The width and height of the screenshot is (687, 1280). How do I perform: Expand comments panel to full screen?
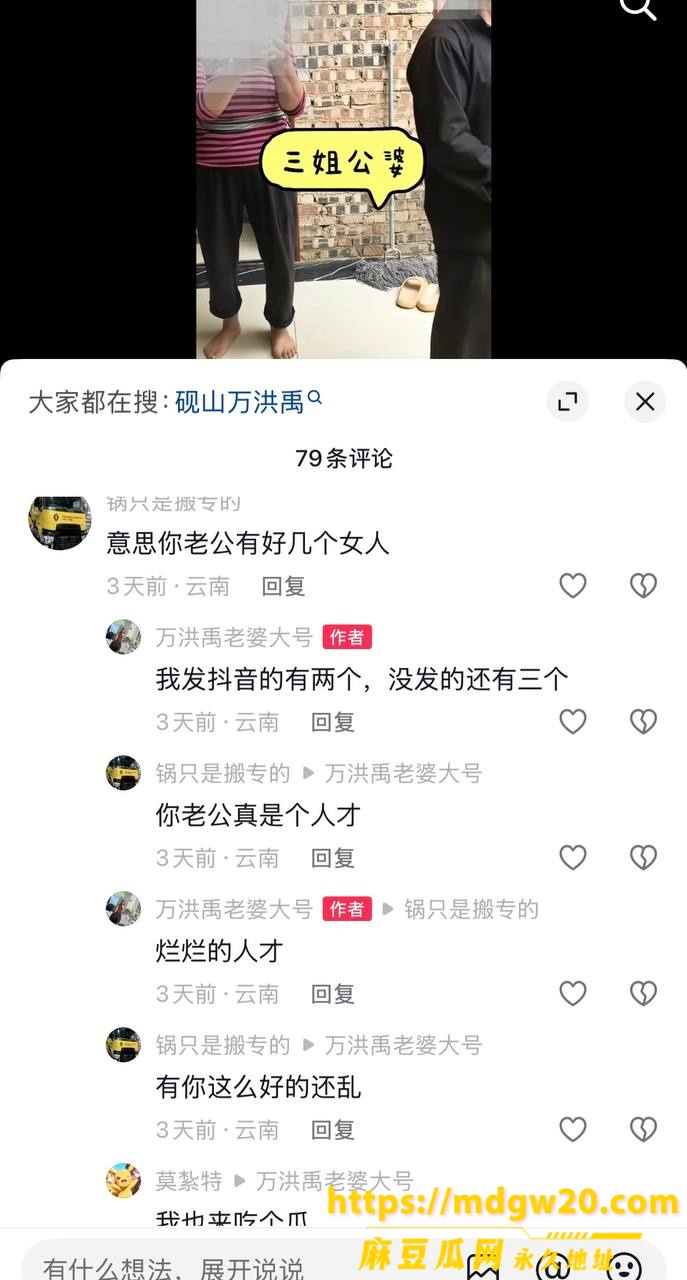pos(567,402)
